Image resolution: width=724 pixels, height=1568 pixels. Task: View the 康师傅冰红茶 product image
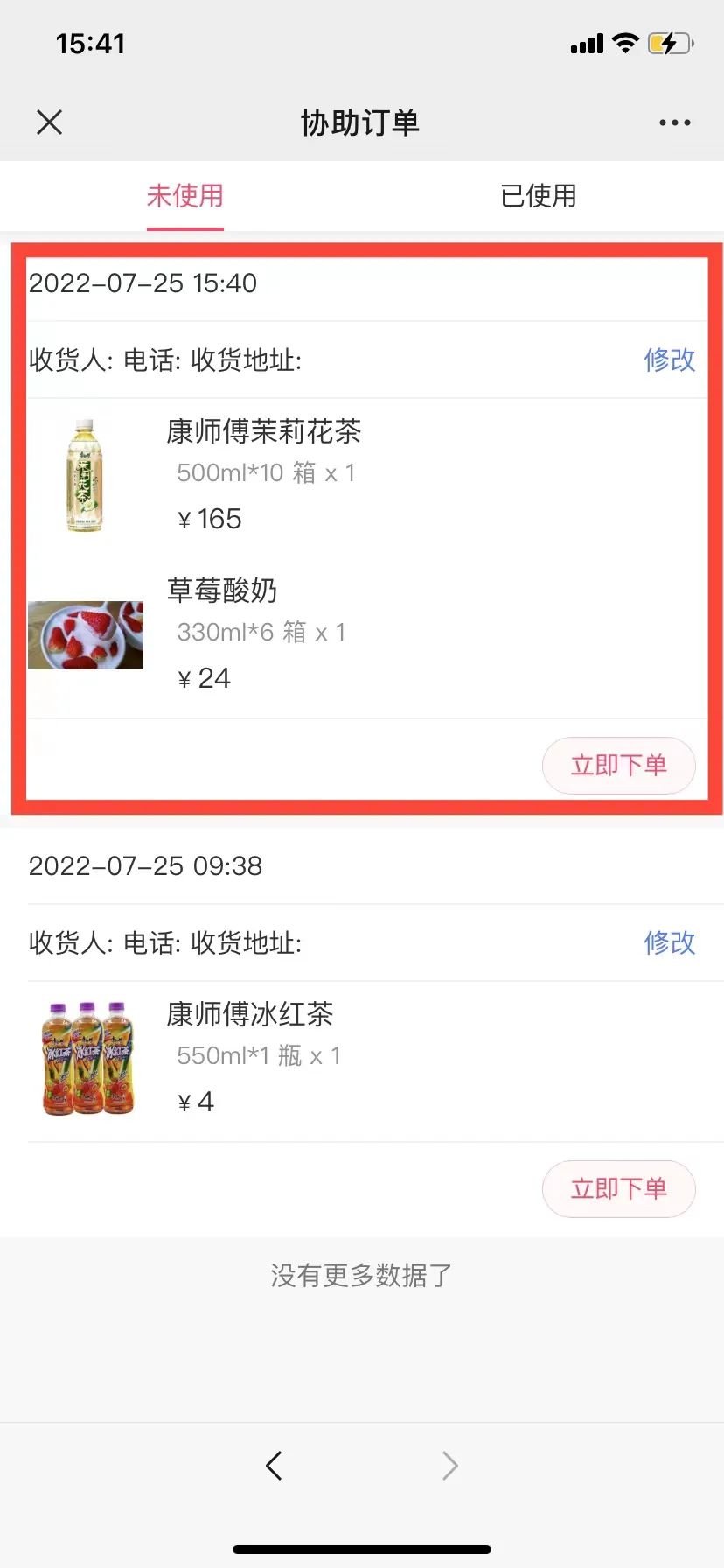87,1059
